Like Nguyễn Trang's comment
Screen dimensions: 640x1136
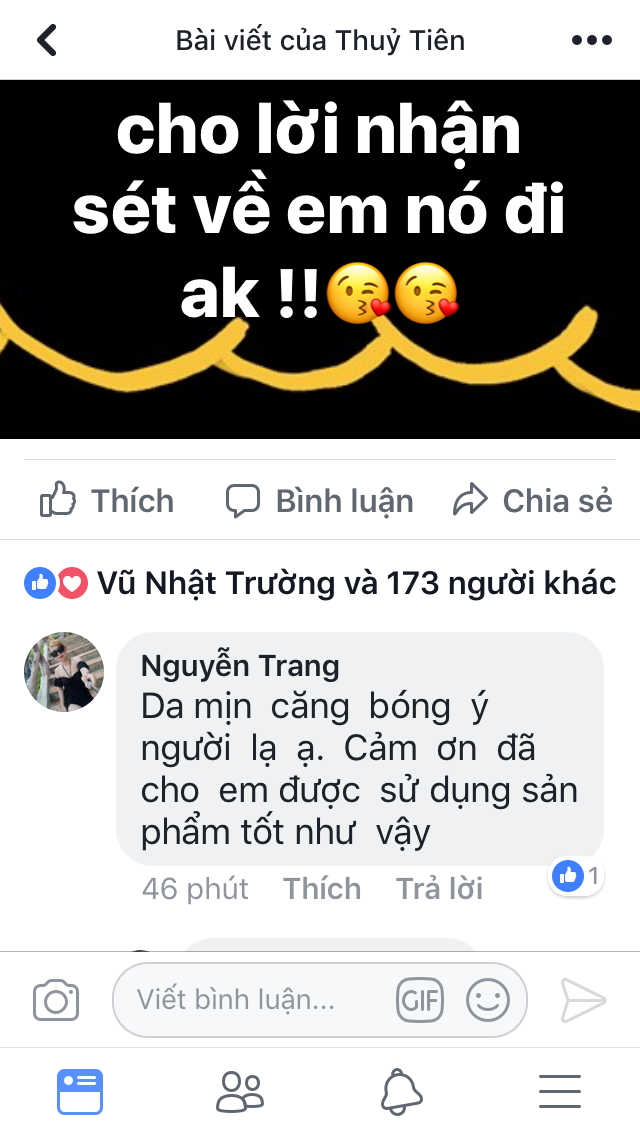coord(322,888)
